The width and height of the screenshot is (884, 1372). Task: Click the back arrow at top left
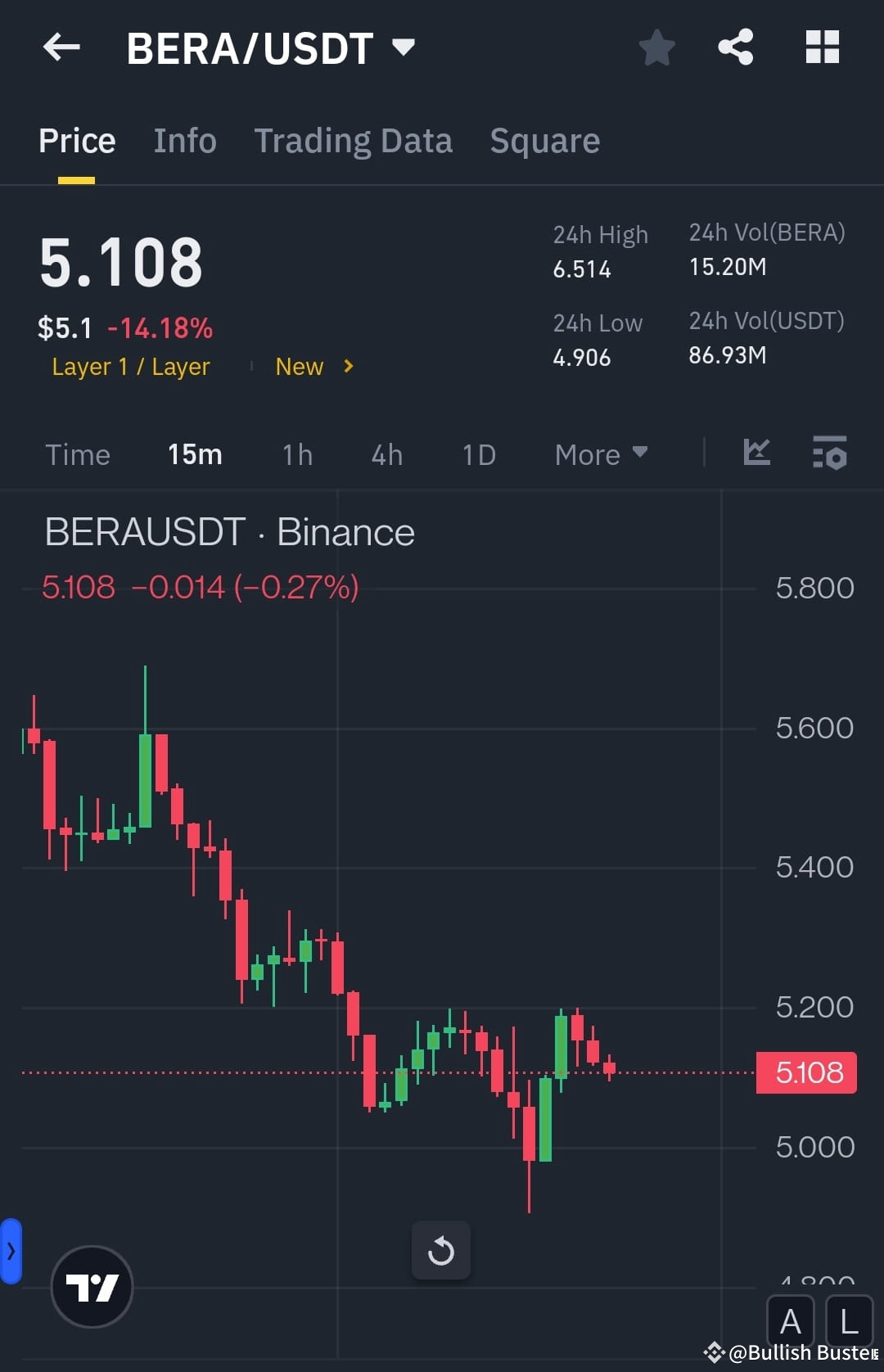[x=61, y=47]
